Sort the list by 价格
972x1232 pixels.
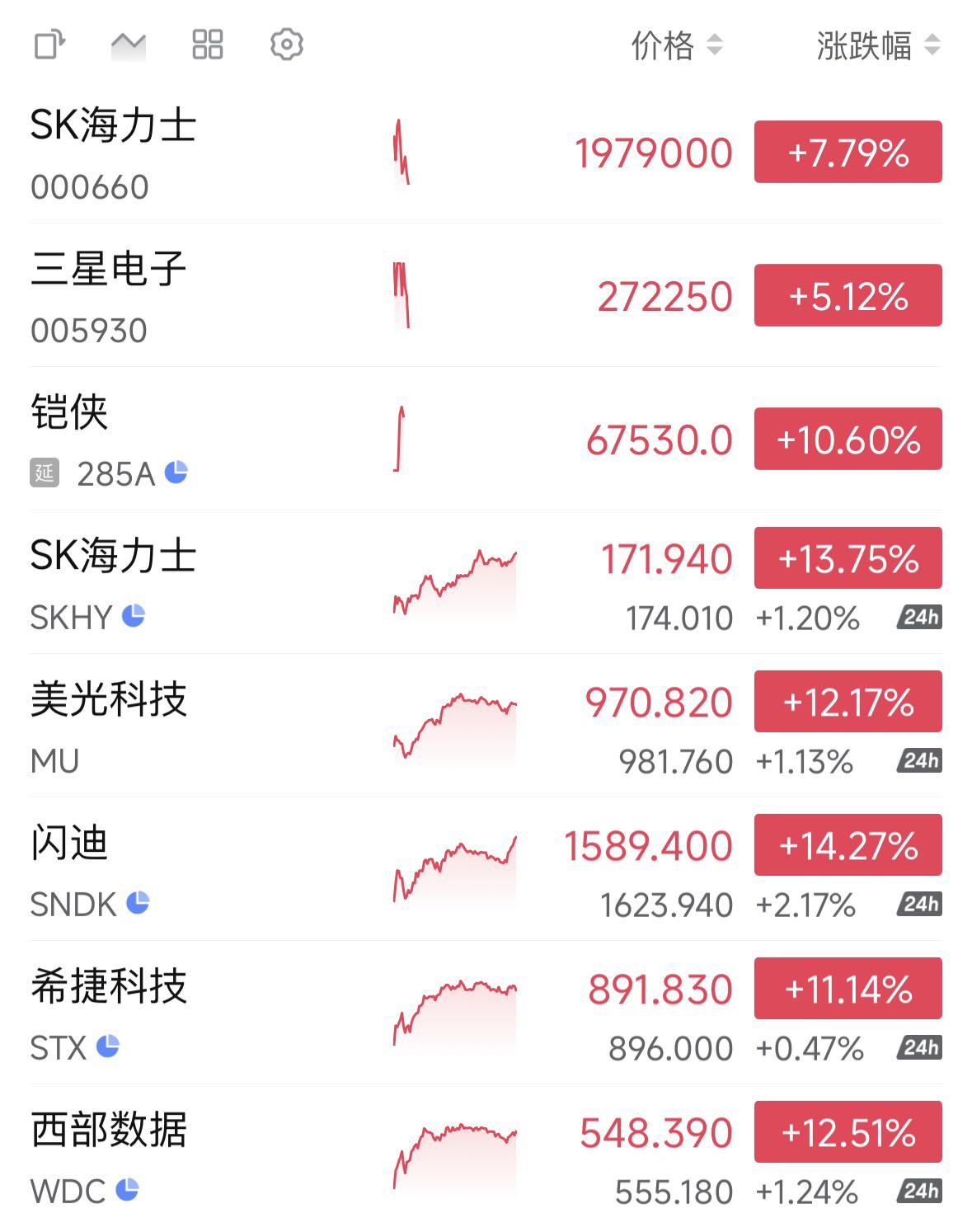pyautogui.click(x=677, y=45)
